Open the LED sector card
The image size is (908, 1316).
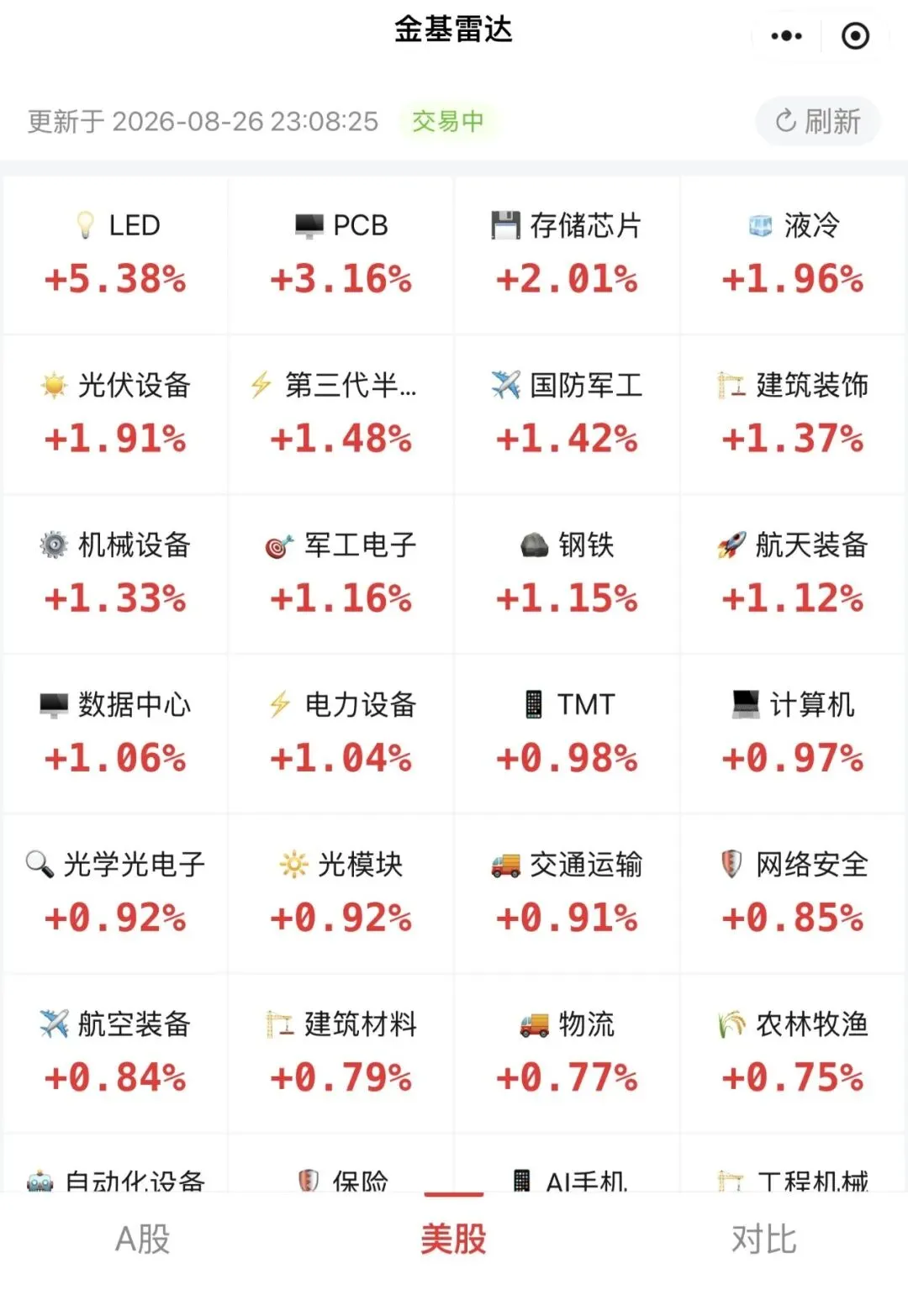[115, 255]
